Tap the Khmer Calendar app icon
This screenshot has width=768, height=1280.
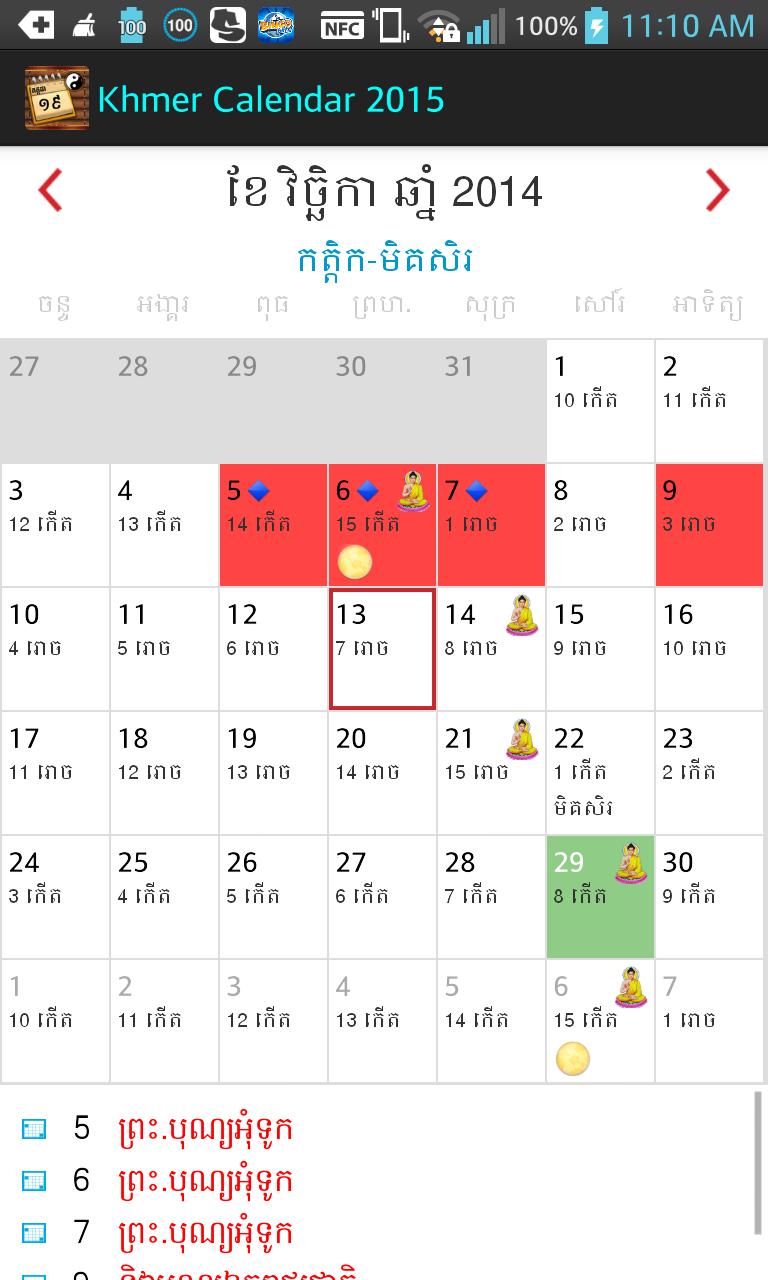(x=56, y=98)
